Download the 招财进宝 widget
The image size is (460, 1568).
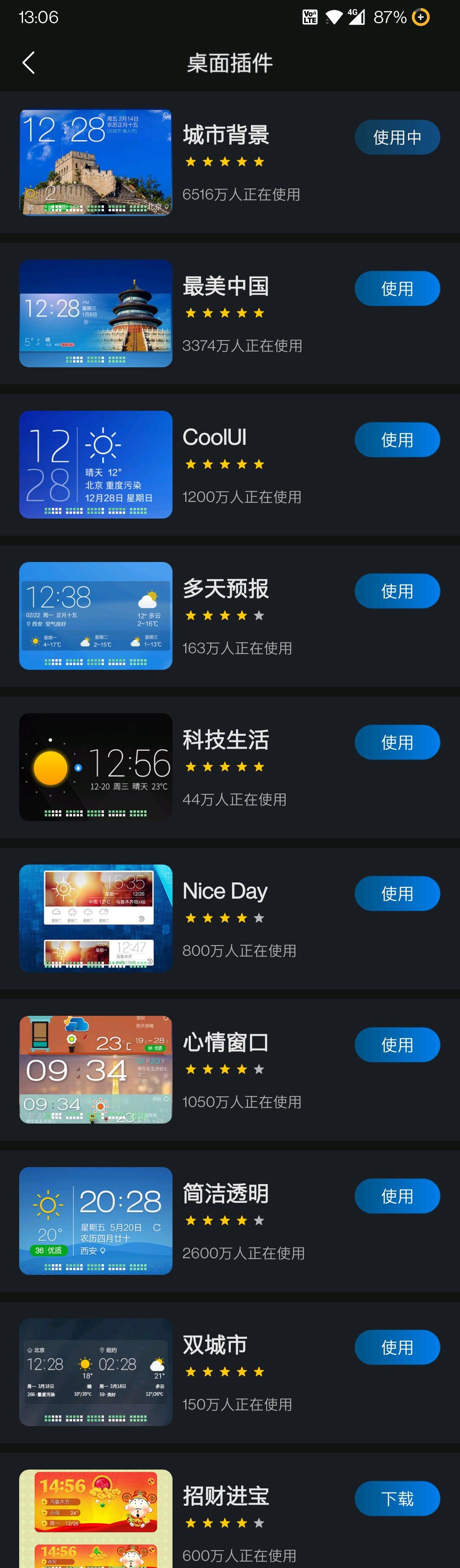coord(397,1499)
